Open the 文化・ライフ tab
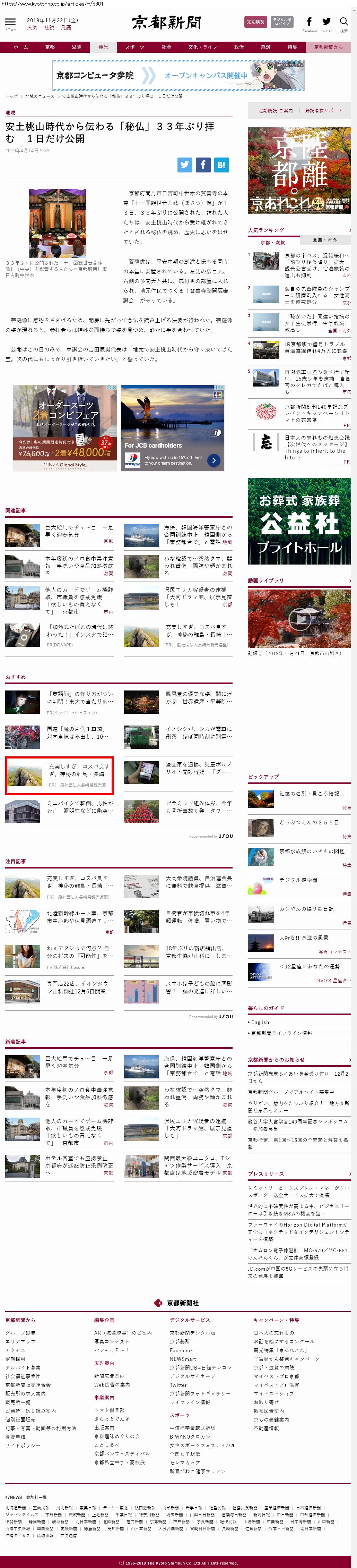Viewport: 357px width, 1568px height. click(x=202, y=47)
